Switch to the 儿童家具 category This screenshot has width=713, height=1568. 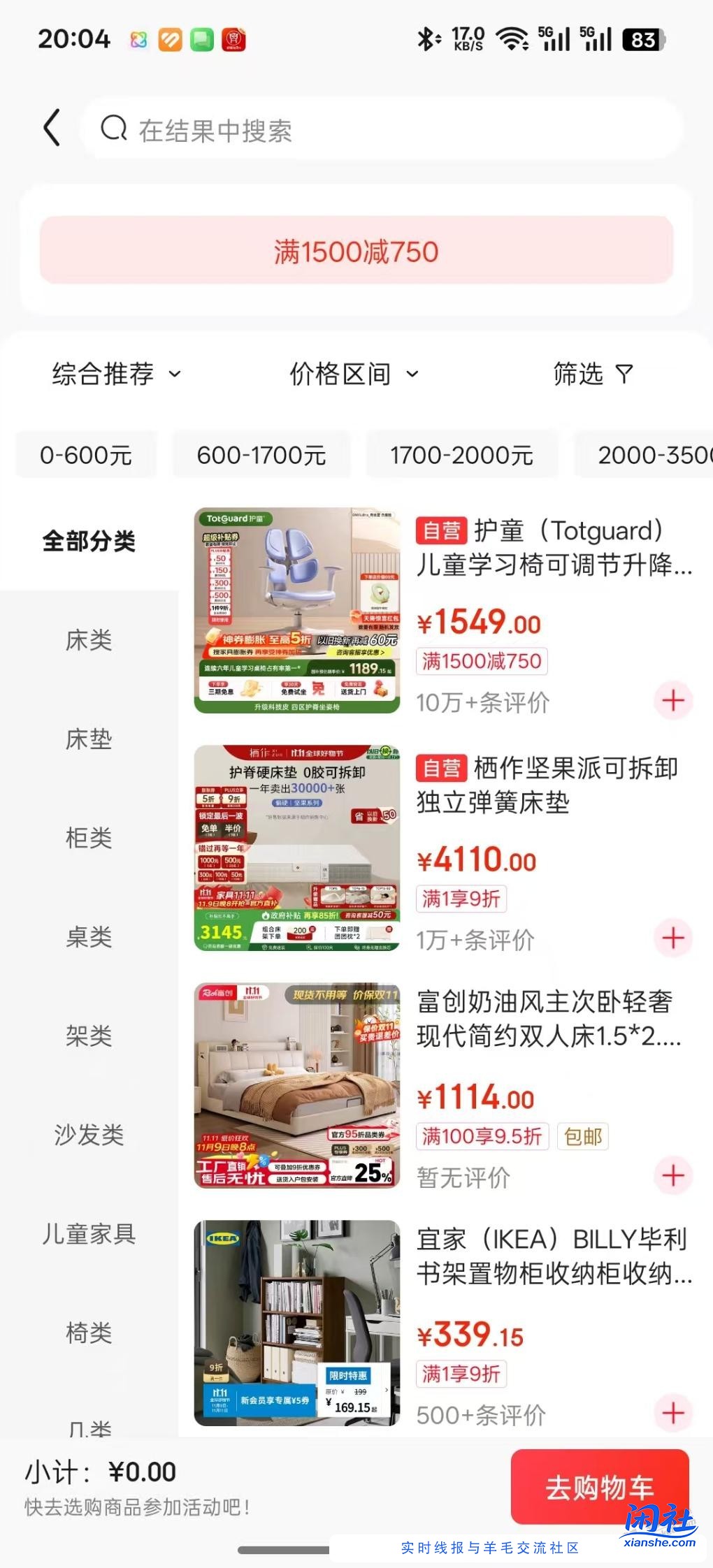[x=89, y=1235]
